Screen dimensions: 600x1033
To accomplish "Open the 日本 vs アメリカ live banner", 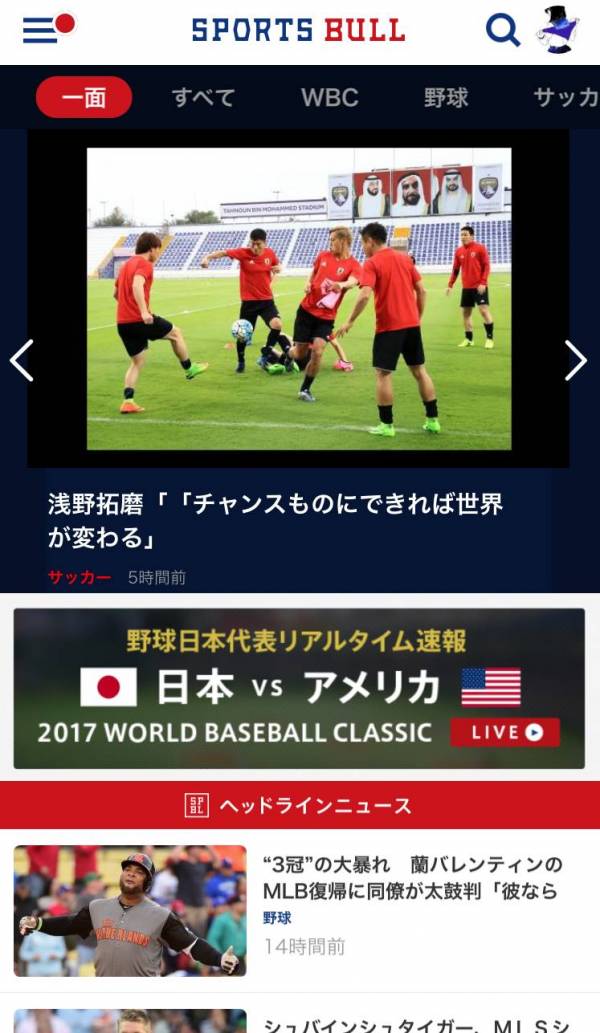I will (299, 688).
